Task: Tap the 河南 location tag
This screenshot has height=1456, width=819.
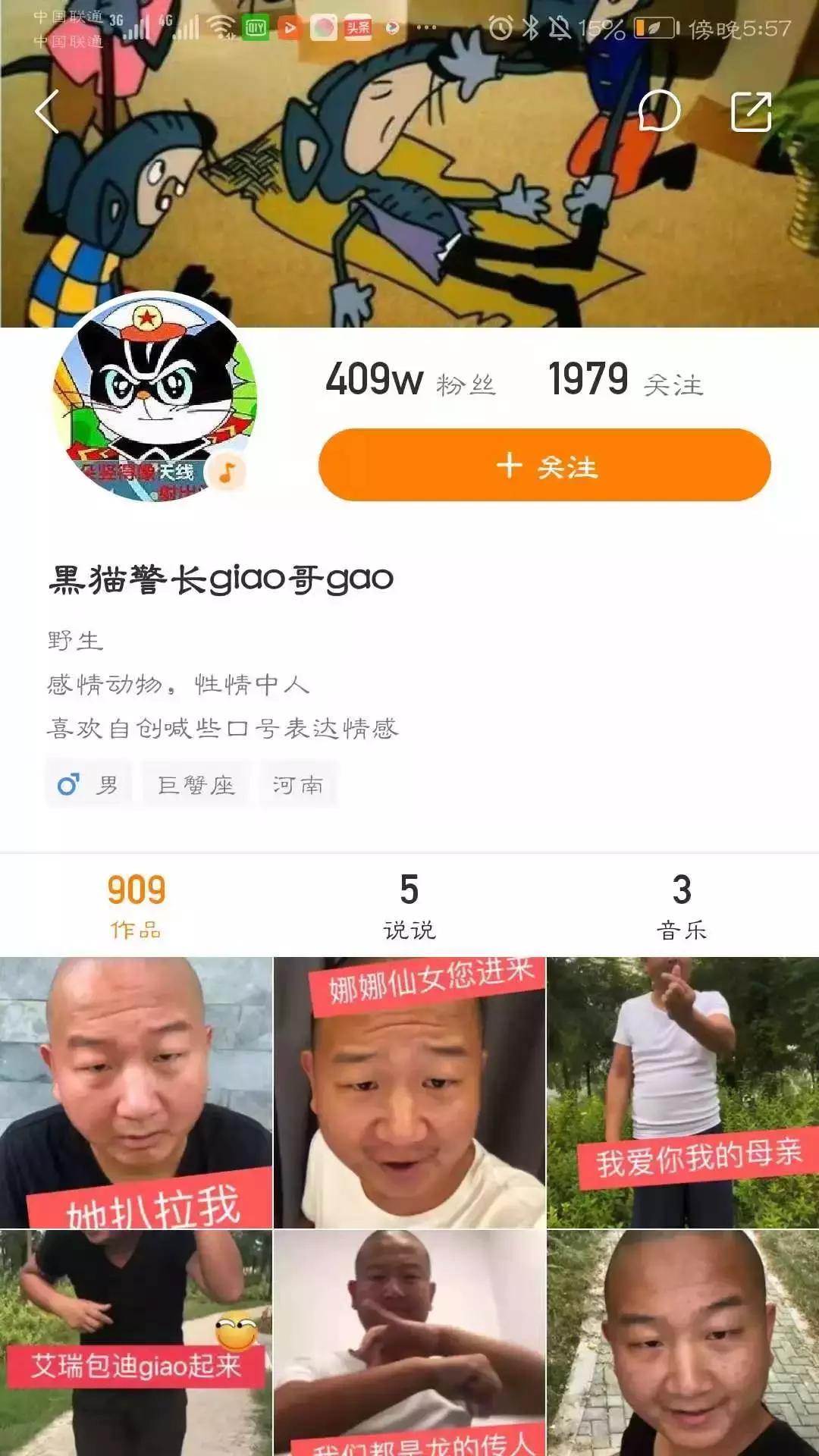Action: (x=300, y=786)
